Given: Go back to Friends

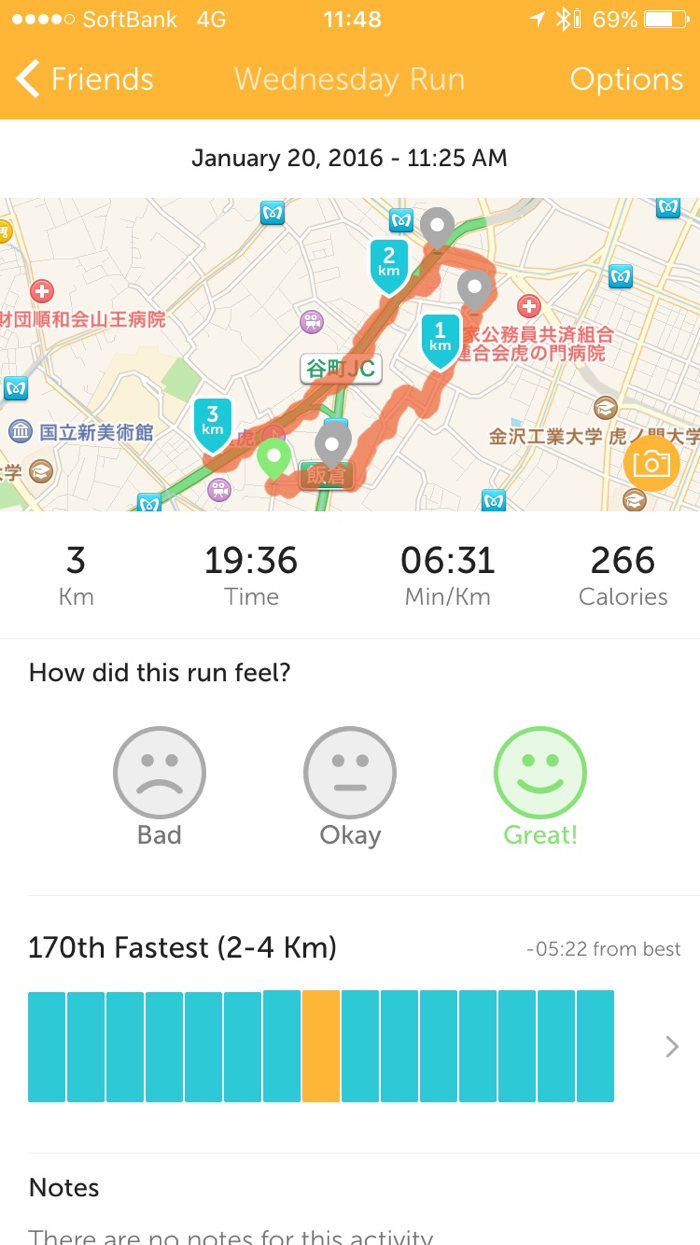Looking at the screenshot, I should (85, 80).
